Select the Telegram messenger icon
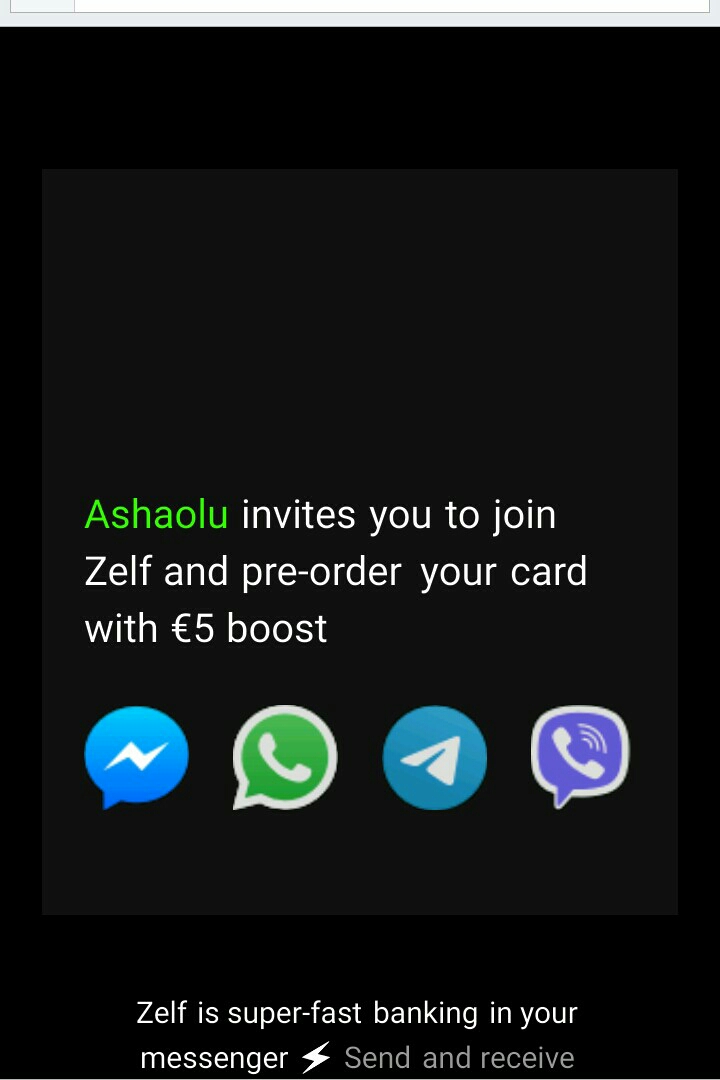720x1080 pixels. (x=435, y=757)
